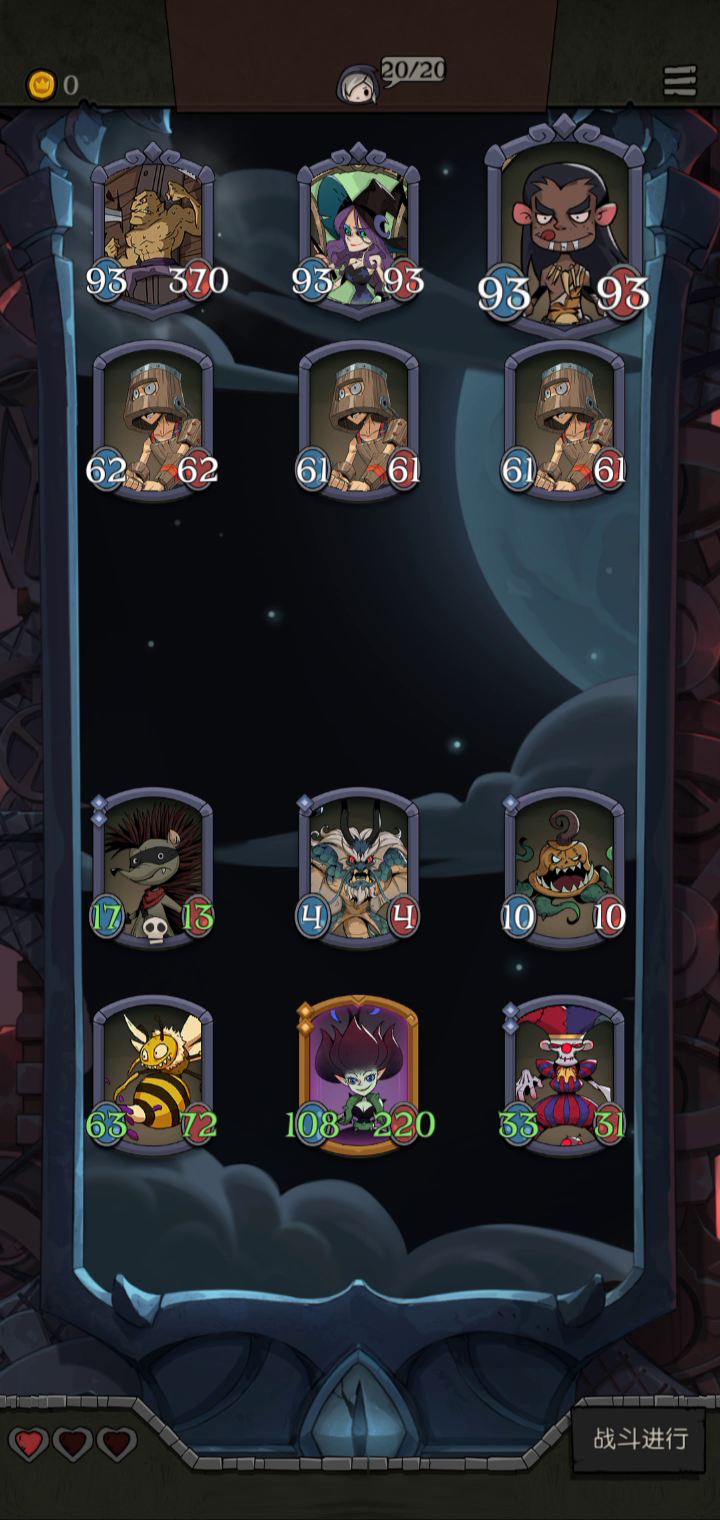Screen dimensions: 720x1520
Task: Tap the 战斗进行 battle button
Action: 640,1439
